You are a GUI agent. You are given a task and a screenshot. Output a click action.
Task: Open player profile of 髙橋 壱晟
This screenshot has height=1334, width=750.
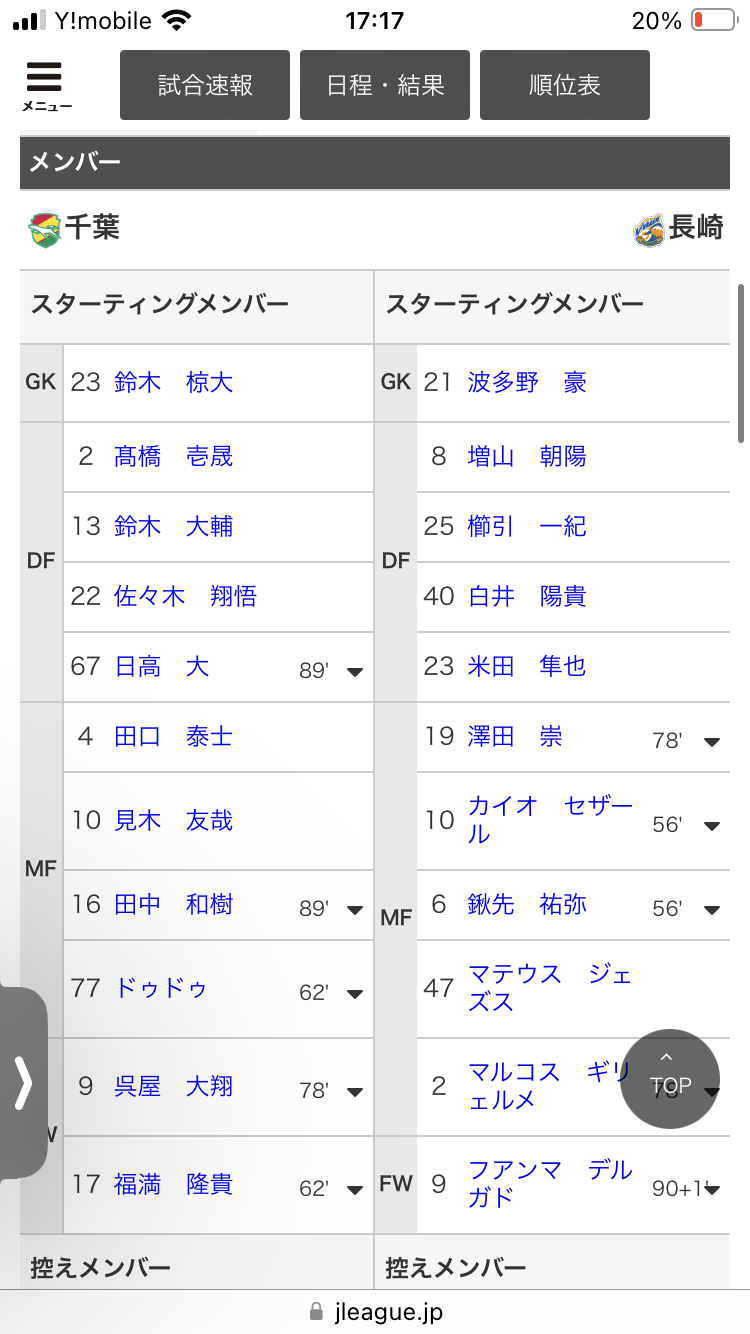pos(173,457)
